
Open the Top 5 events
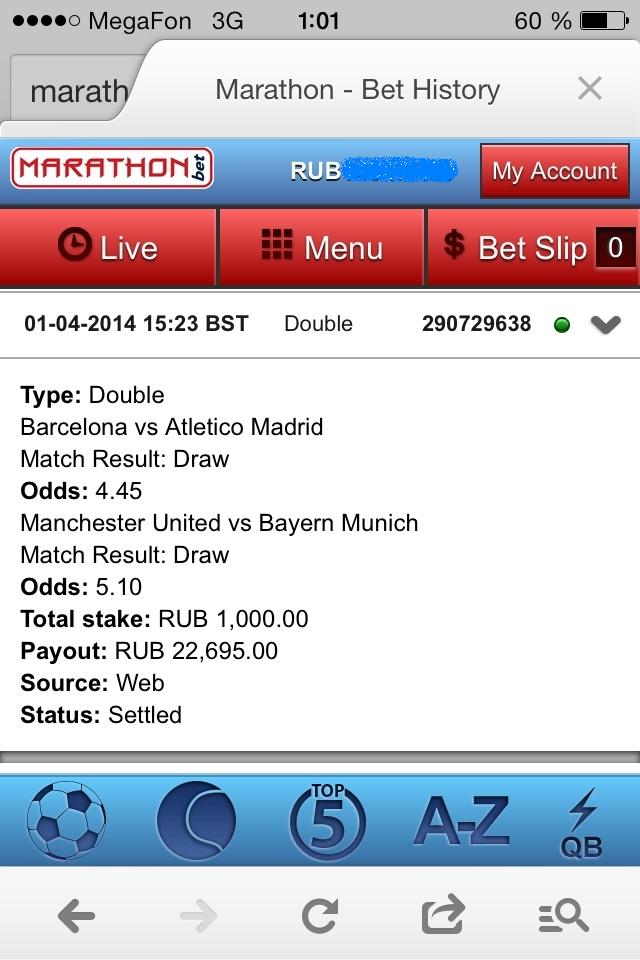coord(327,821)
